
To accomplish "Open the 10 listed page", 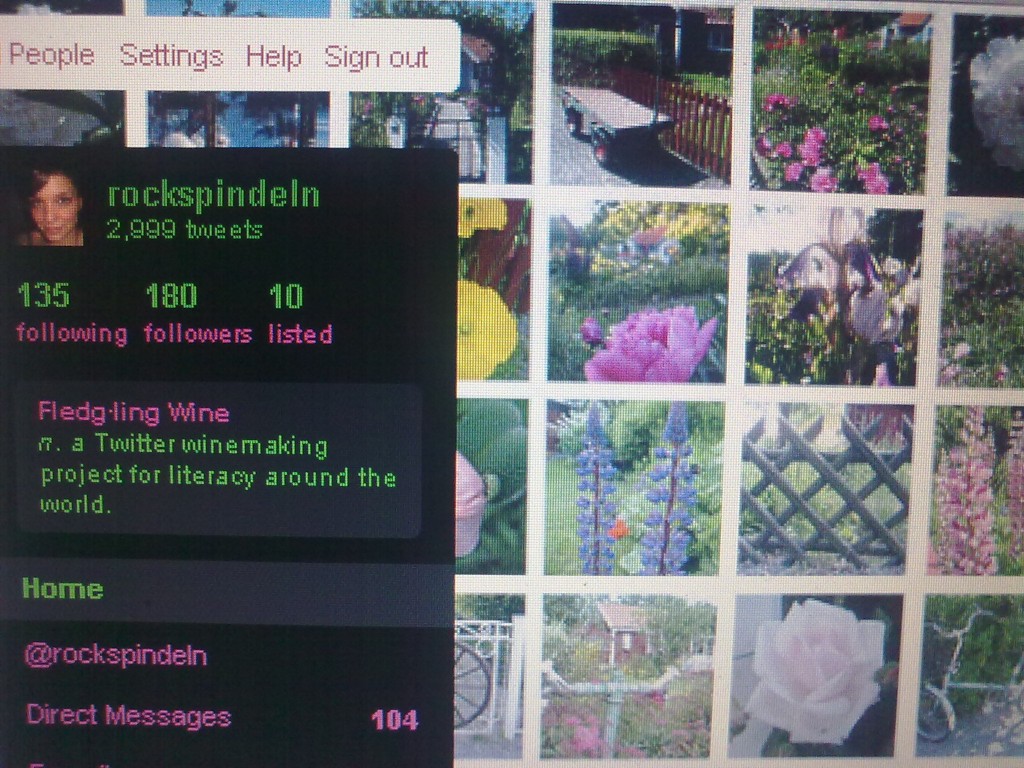I will pyautogui.click(x=299, y=314).
